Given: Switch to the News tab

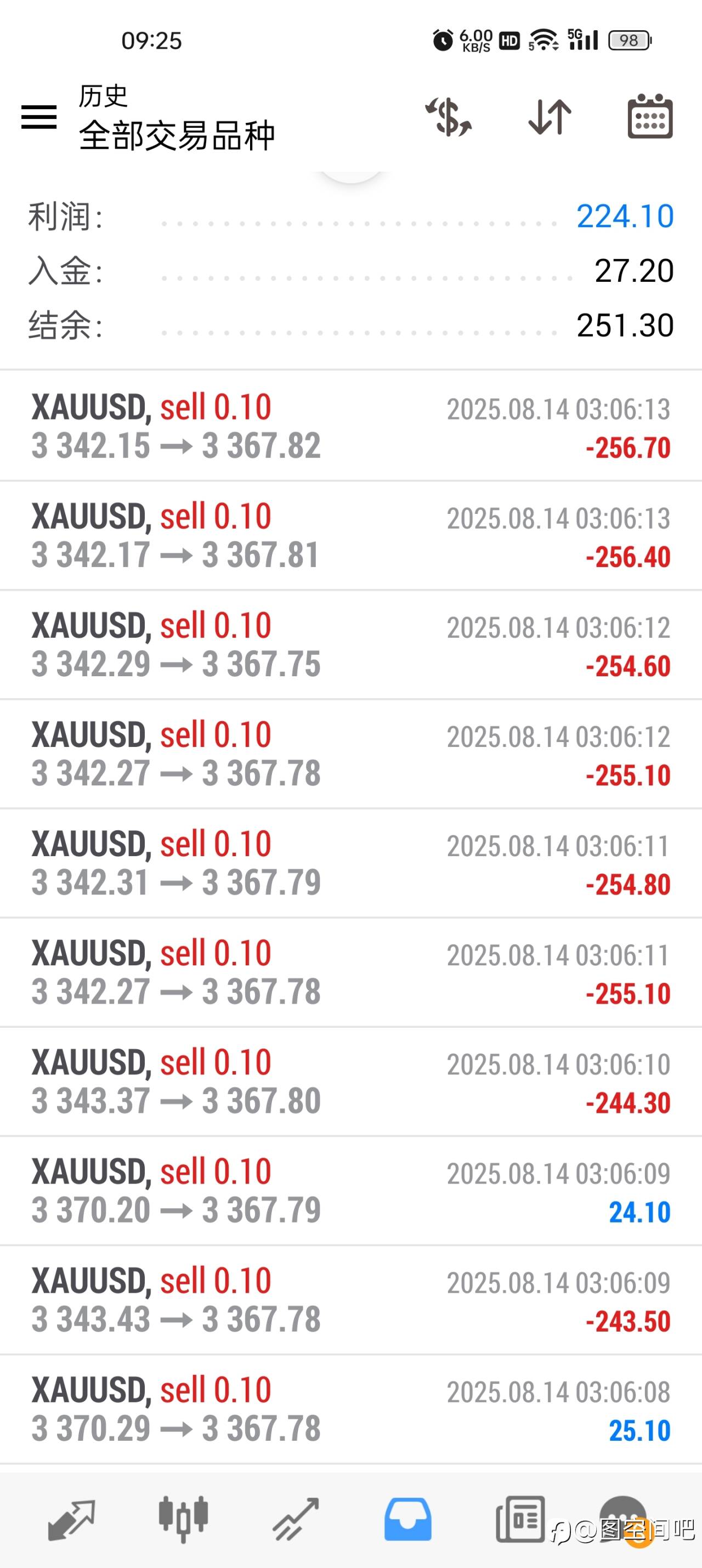Looking at the screenshot, I should point(520,1519).
